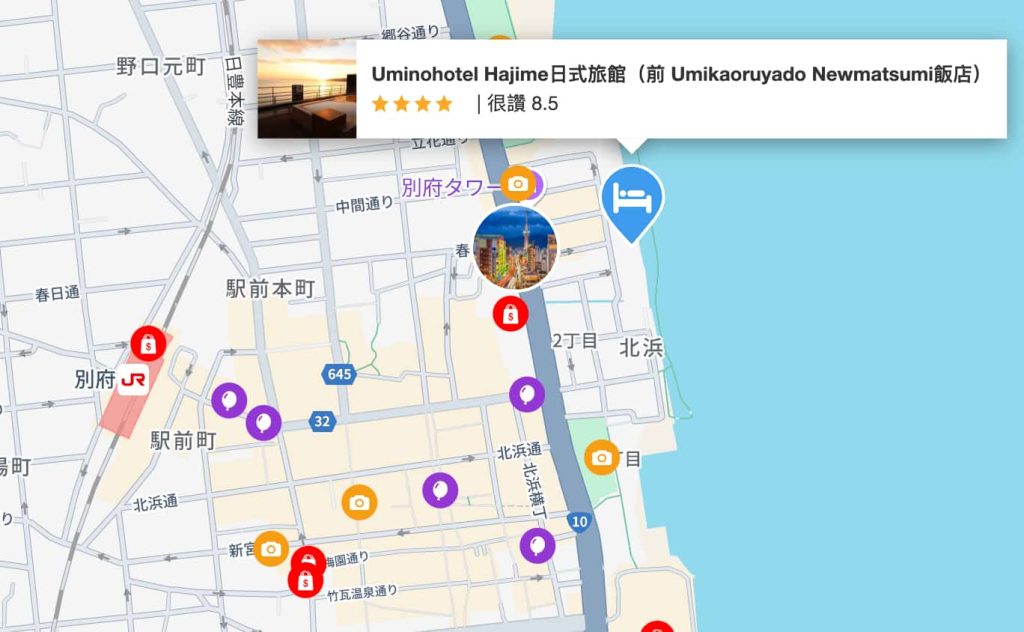Tap shopping marker below Beppu Tower photo
1024x632 pixels.
511,313
